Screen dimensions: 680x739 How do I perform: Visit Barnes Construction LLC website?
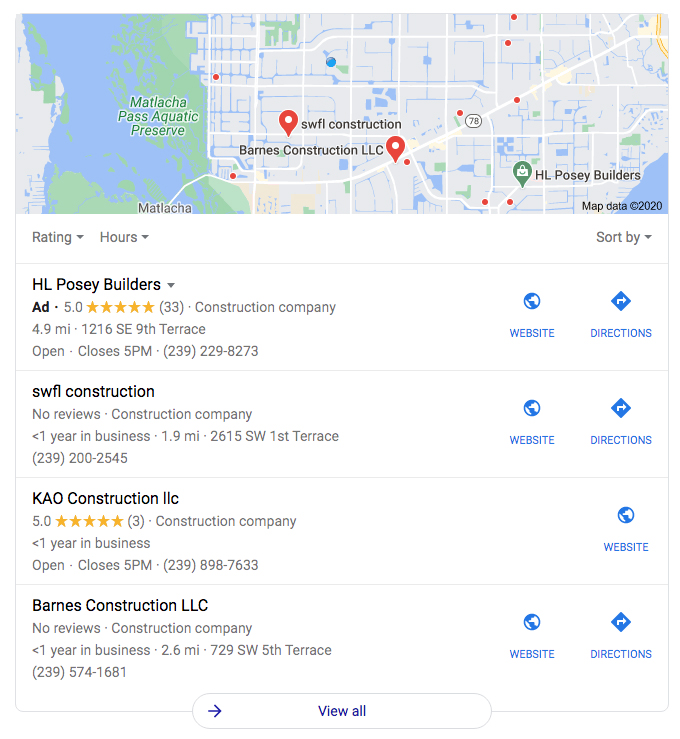[532, 635]
